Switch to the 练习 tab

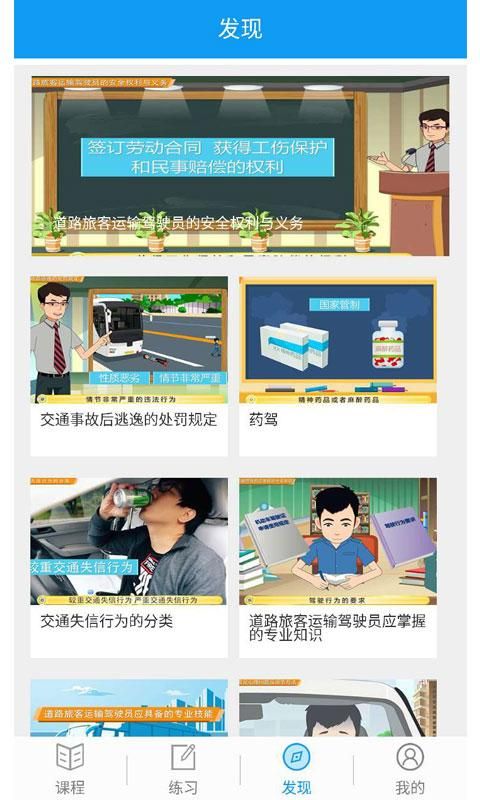[x=183, y=769]
